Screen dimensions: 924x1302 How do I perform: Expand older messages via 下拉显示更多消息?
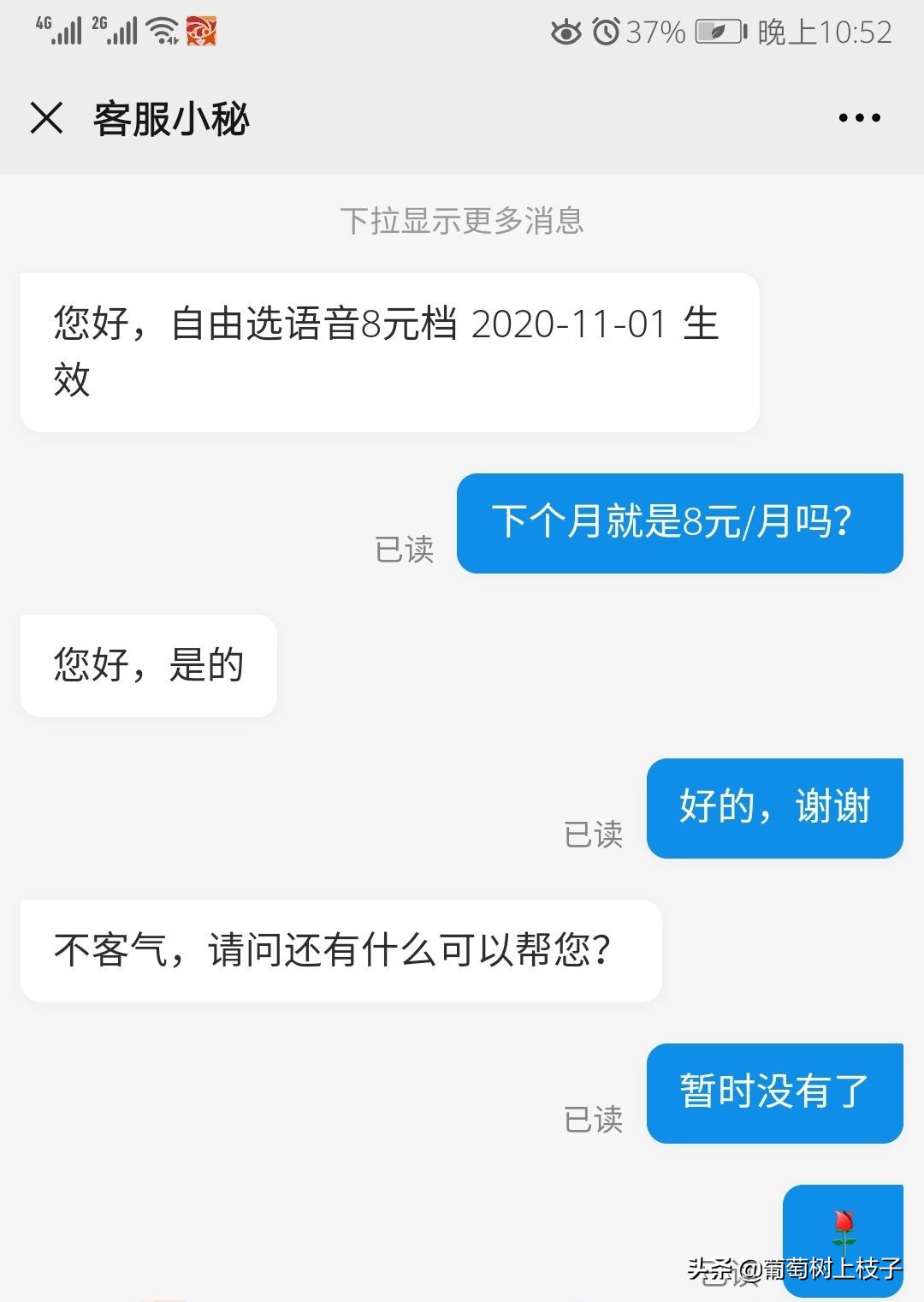(460, 221)
